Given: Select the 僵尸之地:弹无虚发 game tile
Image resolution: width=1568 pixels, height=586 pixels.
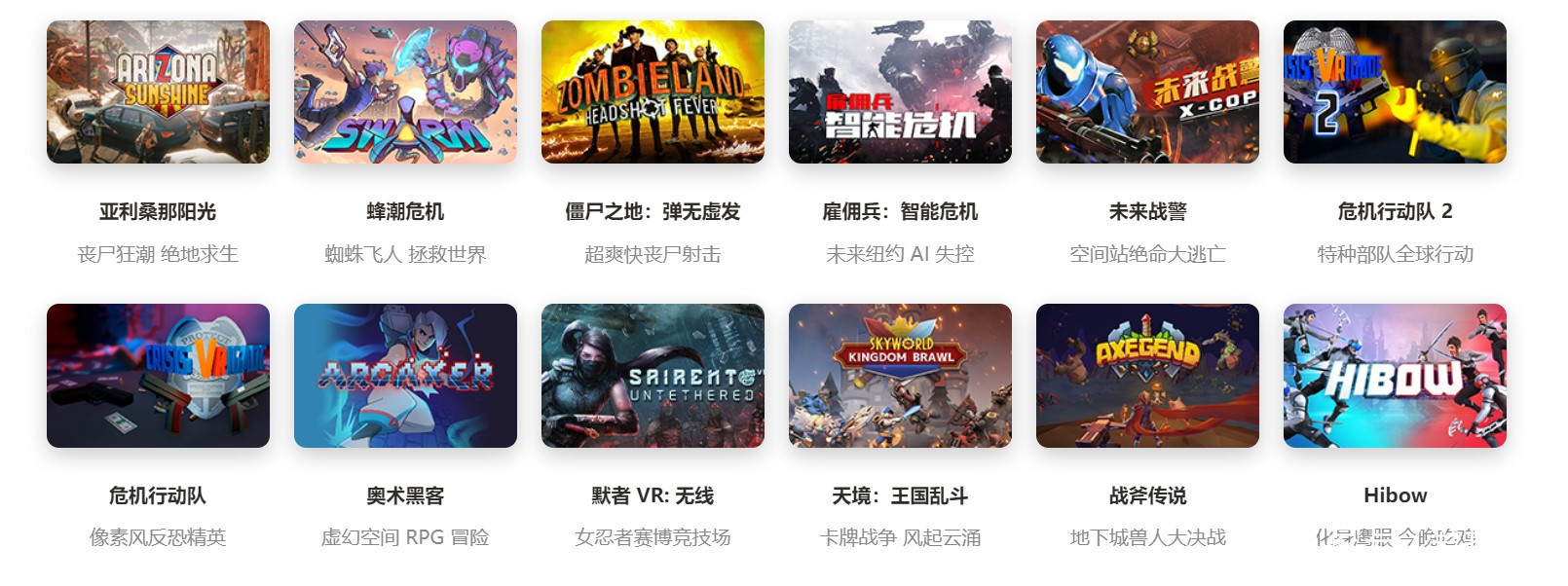Looking at the screenshot, I should [x=653, y=92].
